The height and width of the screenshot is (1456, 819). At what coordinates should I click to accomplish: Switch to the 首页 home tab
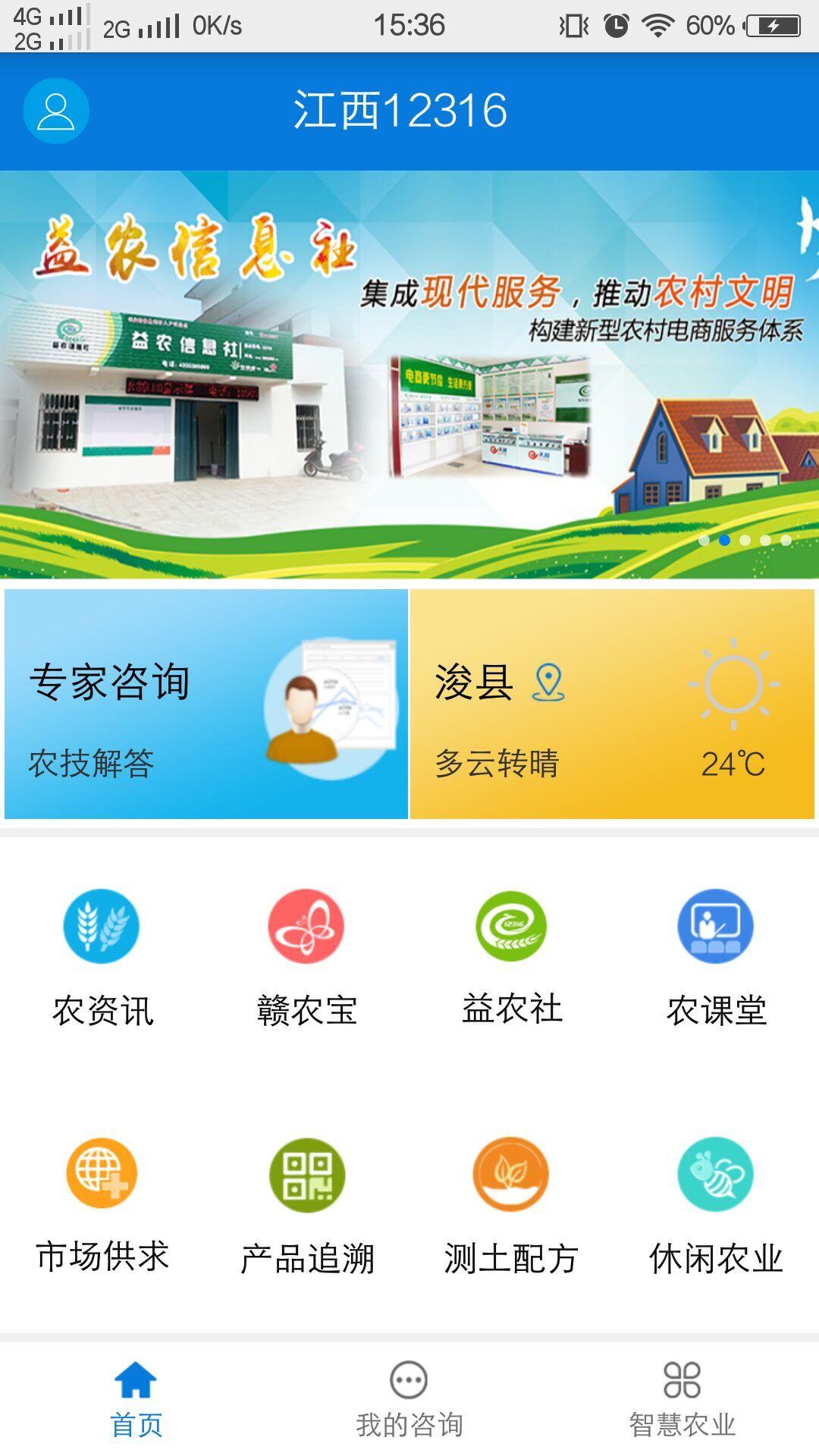click(136, 1400)
